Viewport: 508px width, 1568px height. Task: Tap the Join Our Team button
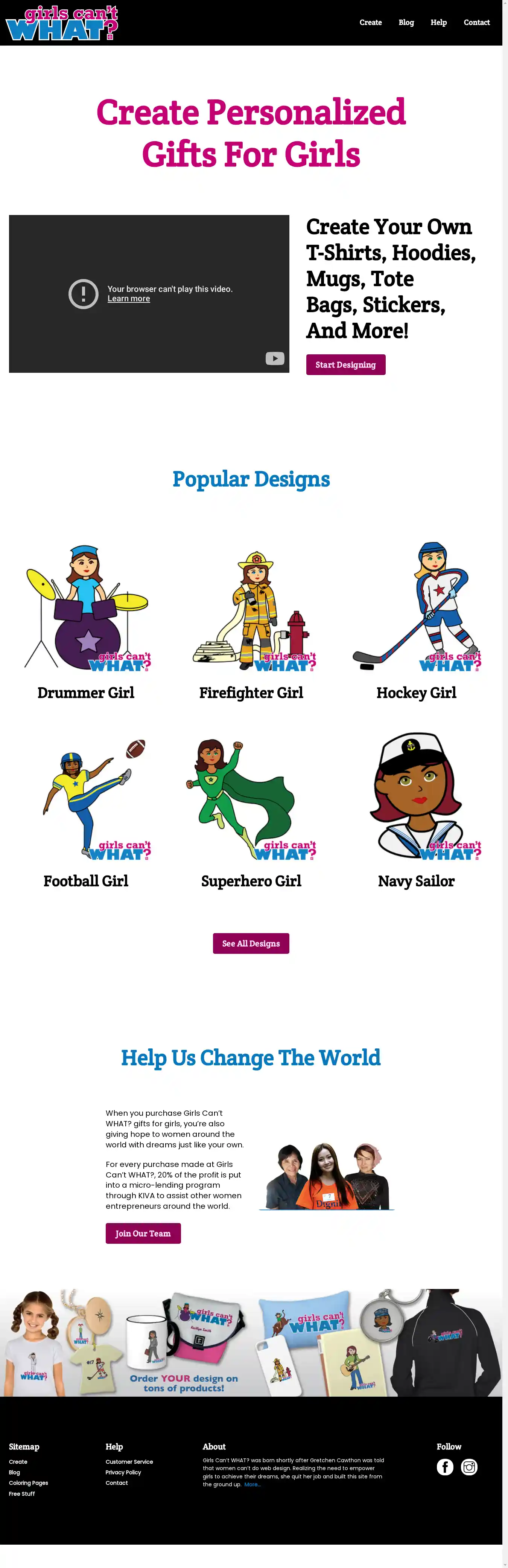click(143, 1233)
